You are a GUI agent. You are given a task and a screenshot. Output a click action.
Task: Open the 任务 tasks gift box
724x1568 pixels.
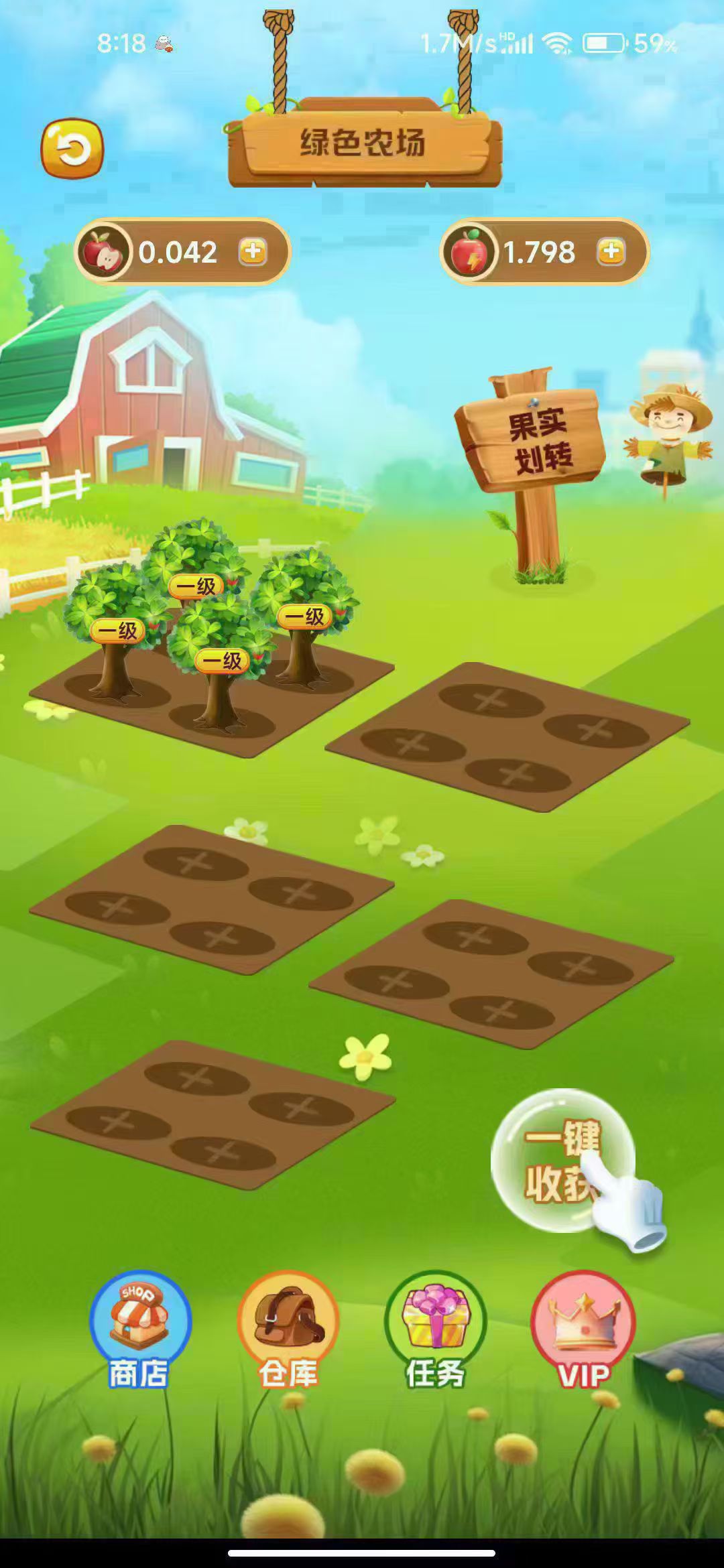[x=435, y=1330]
